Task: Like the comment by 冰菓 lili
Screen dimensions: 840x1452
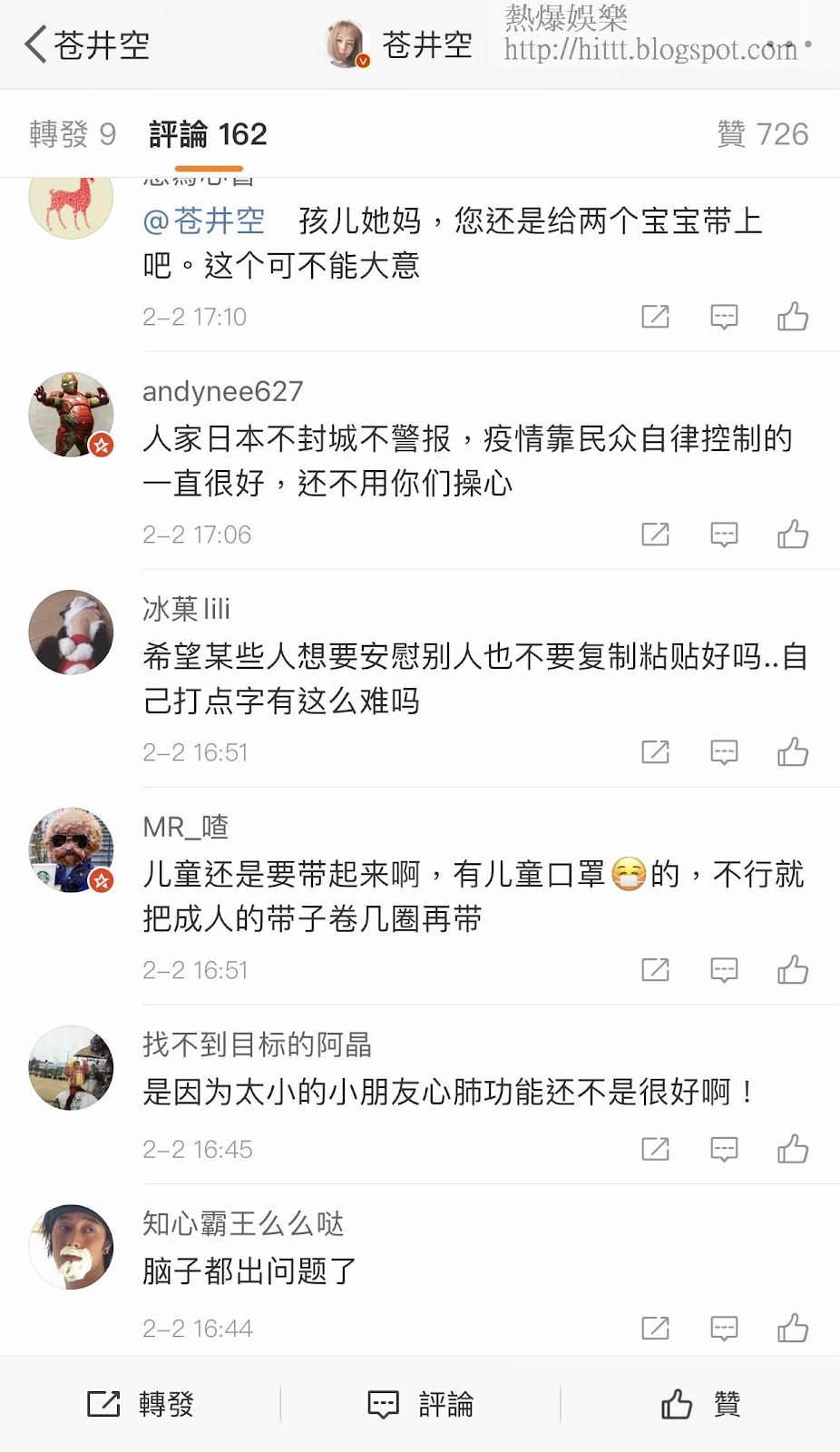Action: (792, 752)
